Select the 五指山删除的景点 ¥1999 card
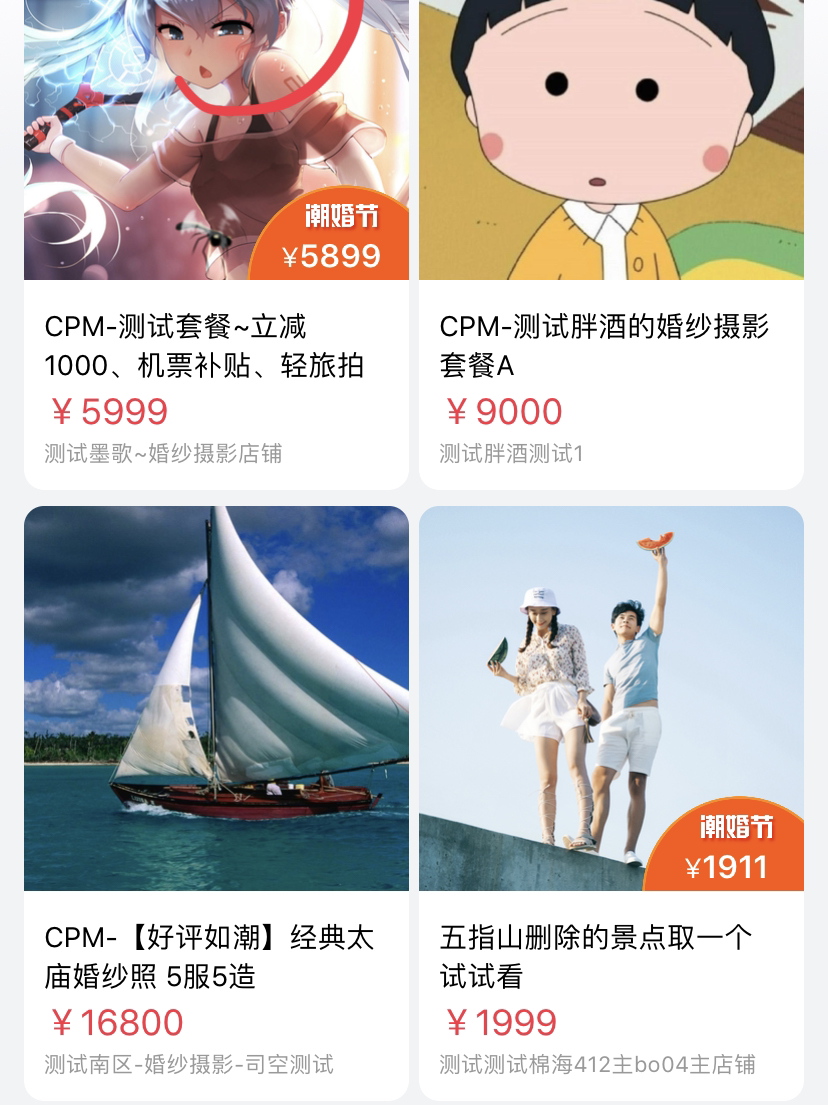 tap(611, 955)
